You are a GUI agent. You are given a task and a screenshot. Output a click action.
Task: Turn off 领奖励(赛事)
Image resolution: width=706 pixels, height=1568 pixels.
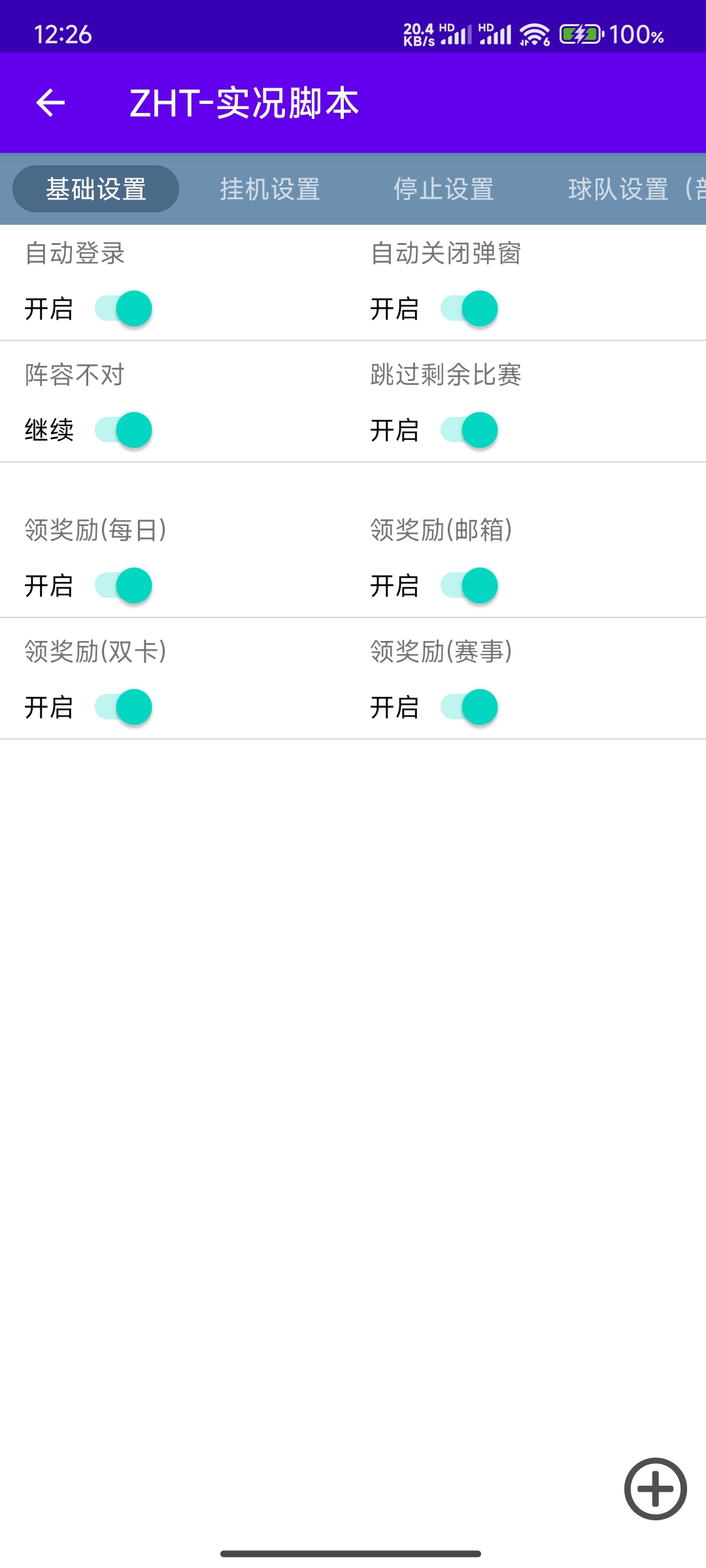pos(469,706)
